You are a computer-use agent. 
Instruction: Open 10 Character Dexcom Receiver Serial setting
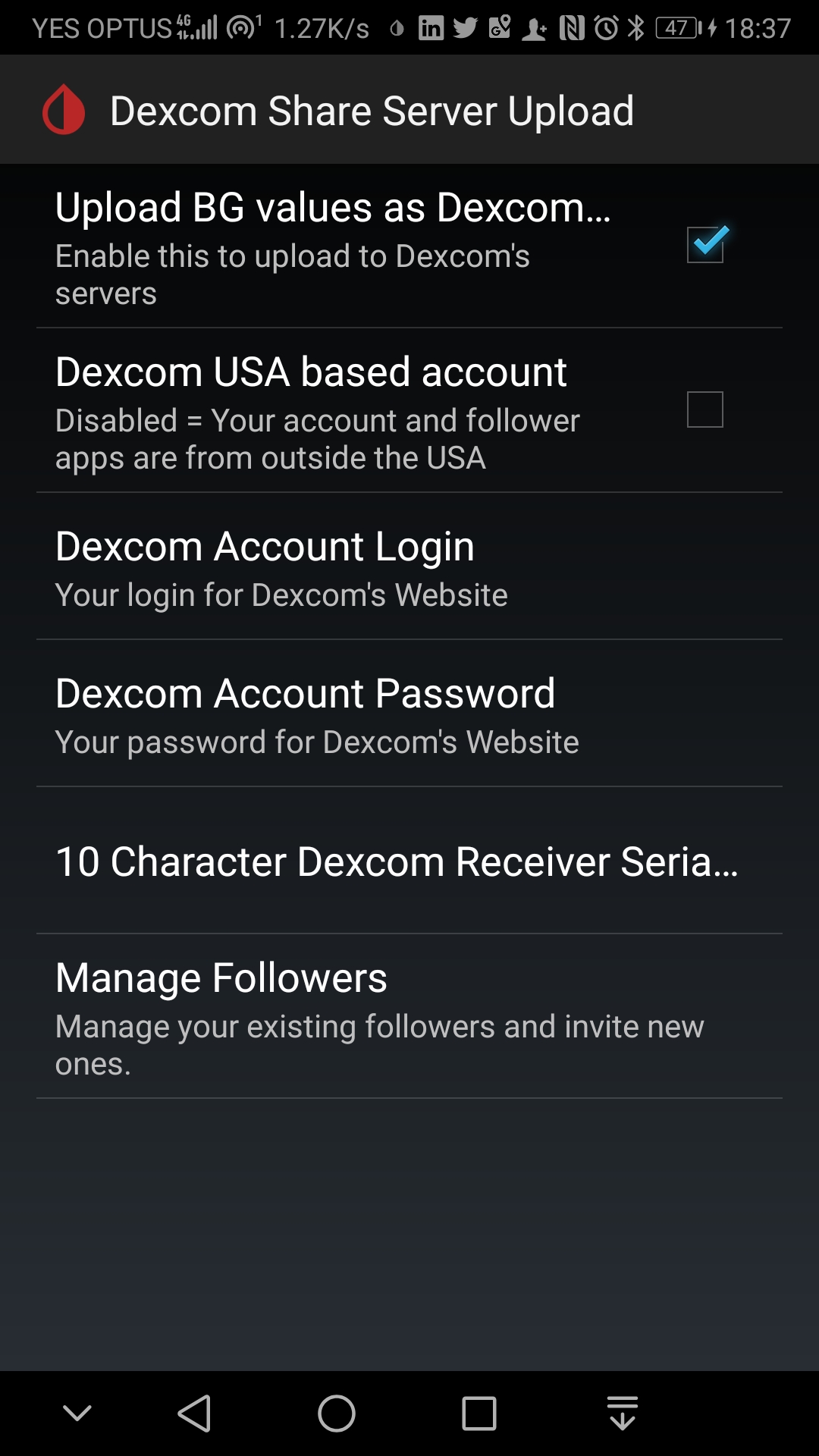pyautogui.click(x=409, y=861)
